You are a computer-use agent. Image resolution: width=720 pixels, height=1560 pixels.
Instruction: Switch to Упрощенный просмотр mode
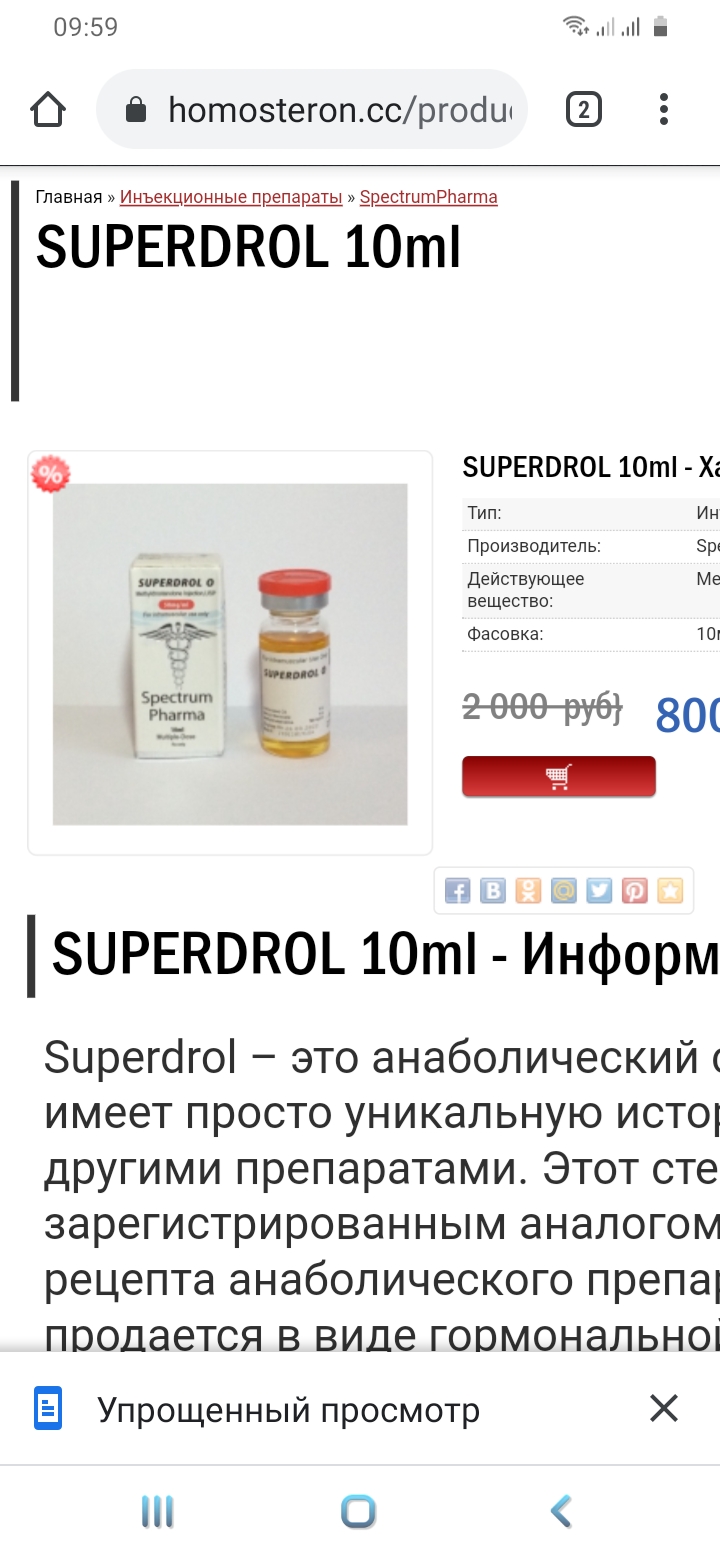288,1410
